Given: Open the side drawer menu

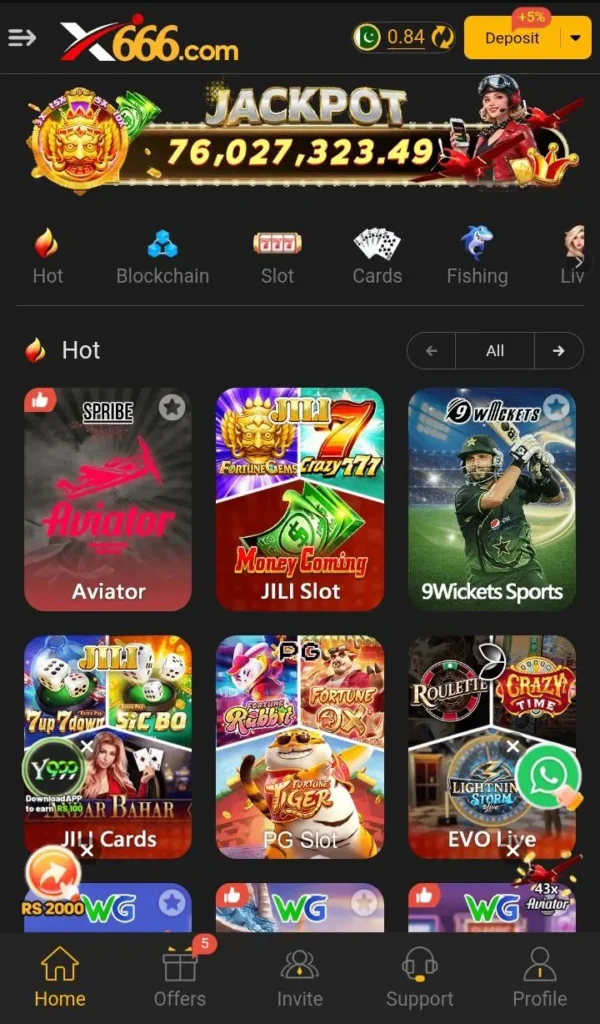Looking at the screenshot, I should tap(22, 38).
